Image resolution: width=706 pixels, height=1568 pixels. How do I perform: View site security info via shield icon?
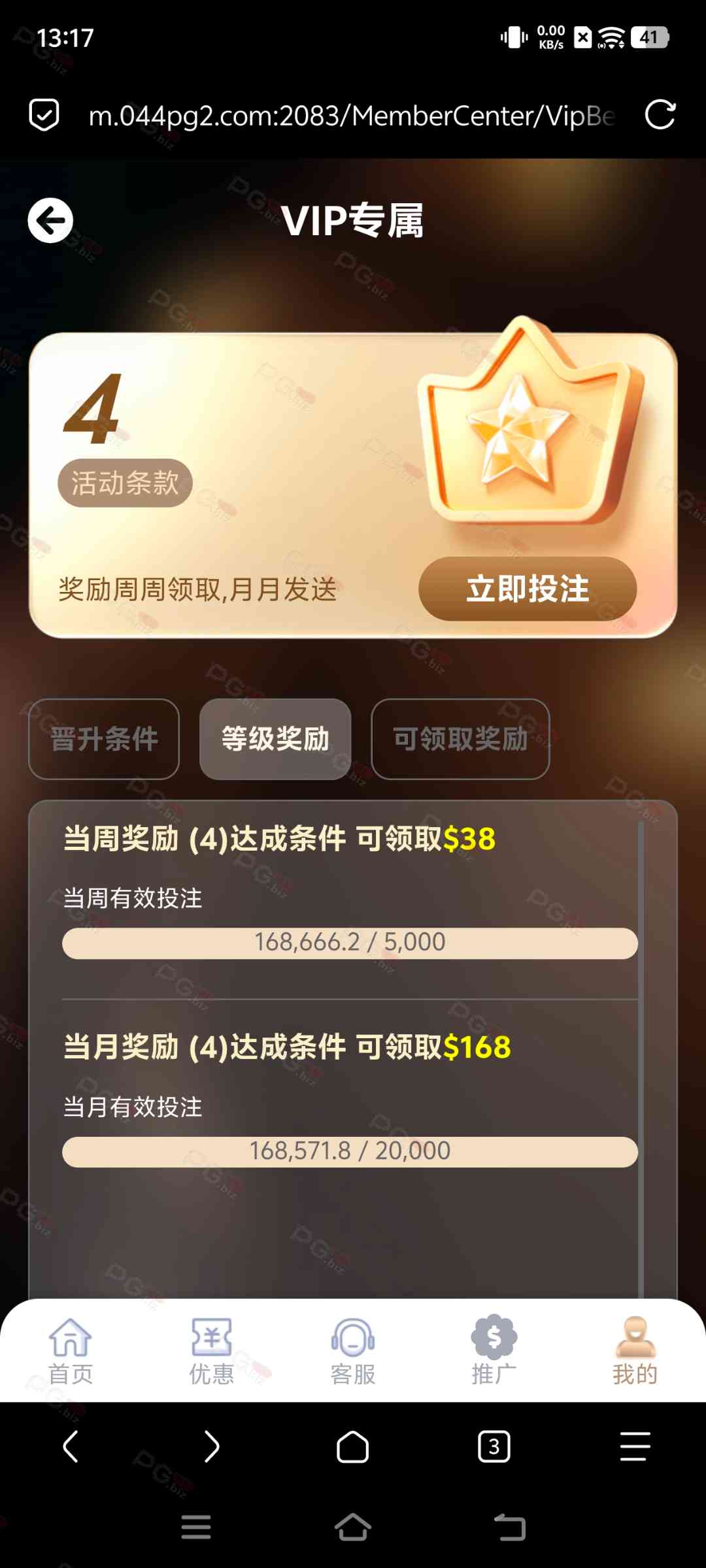[44, 116]
